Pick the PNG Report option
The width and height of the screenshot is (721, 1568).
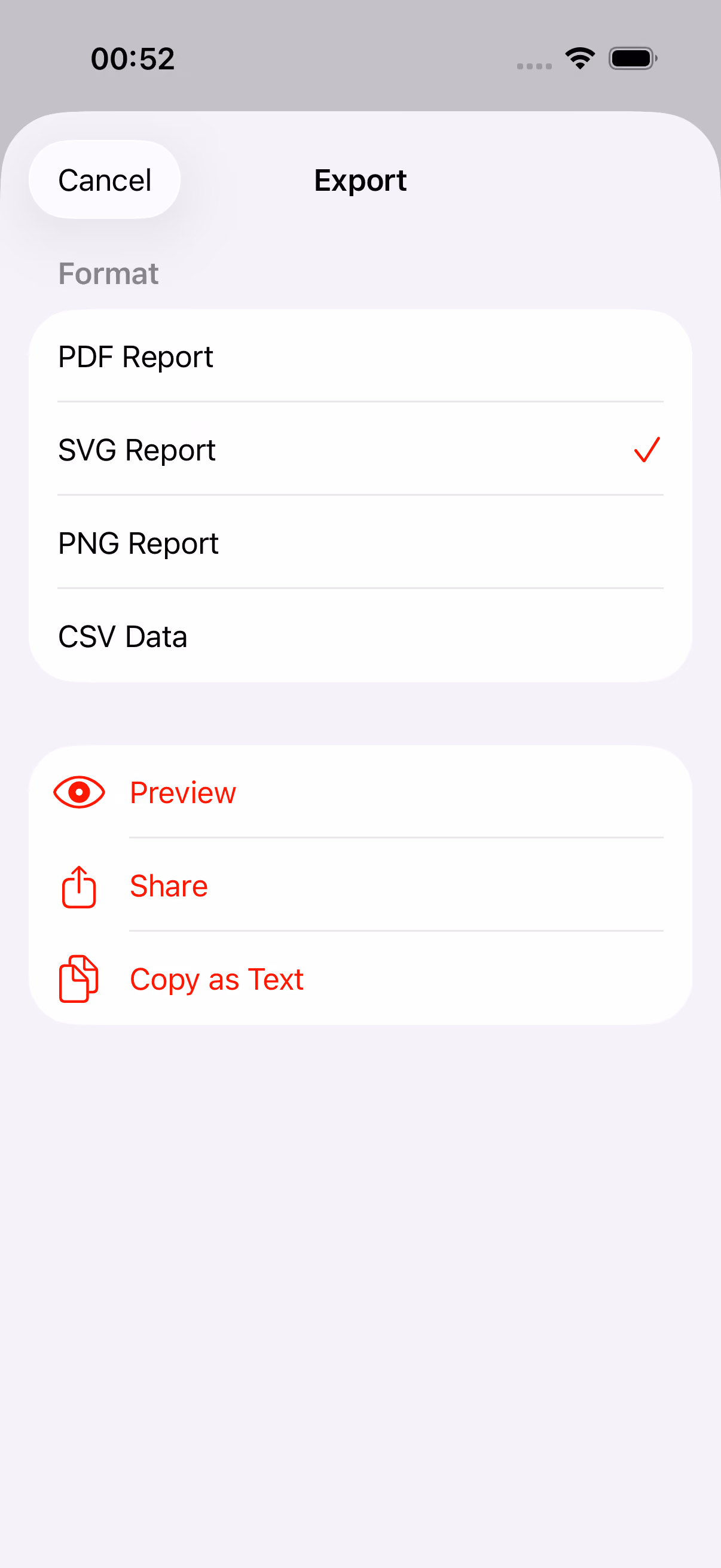click(360, 542)
